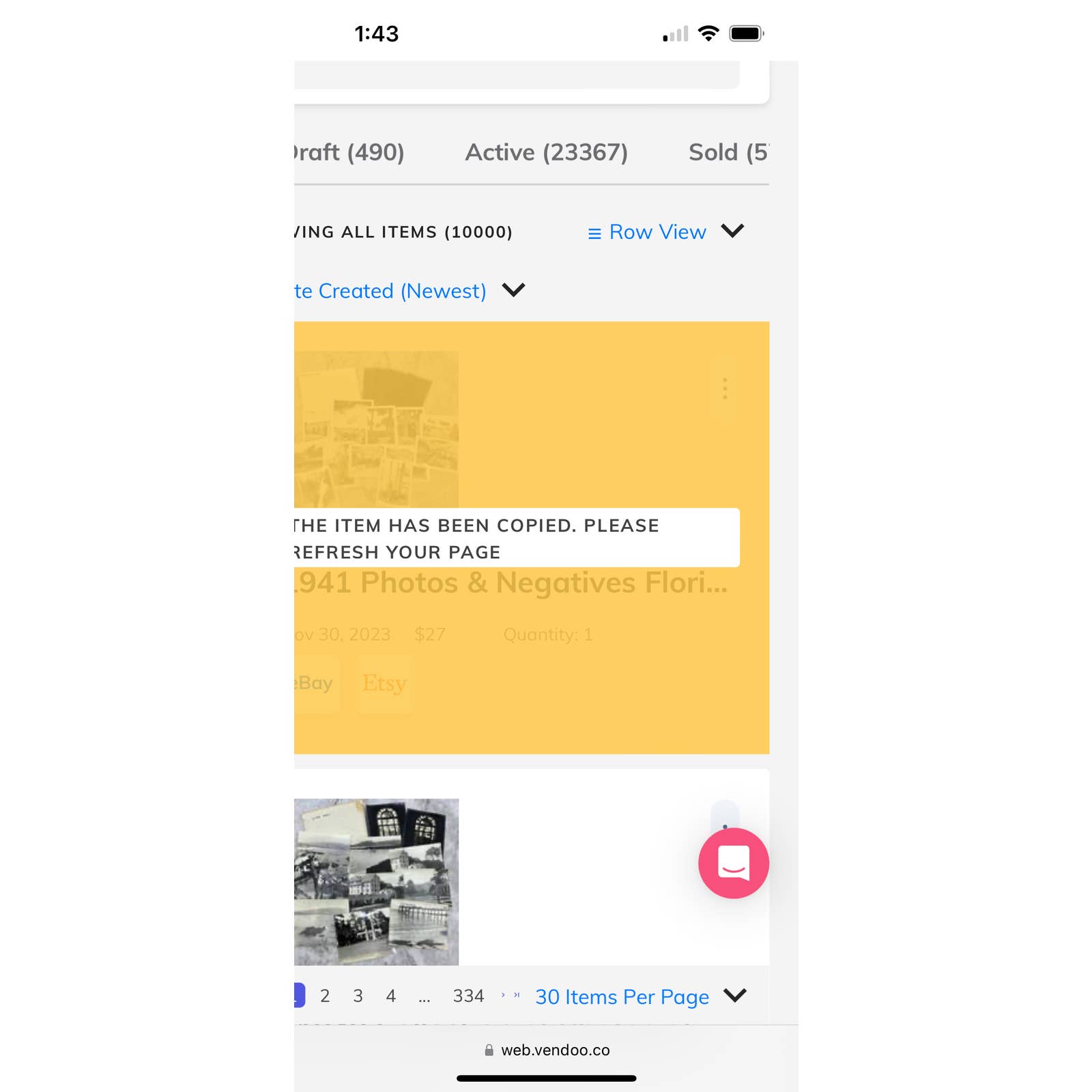This screenshot has height=1092, width=1092.
Task: Tap the web.vendoo.co address bar
Action: pos(547,1050)
